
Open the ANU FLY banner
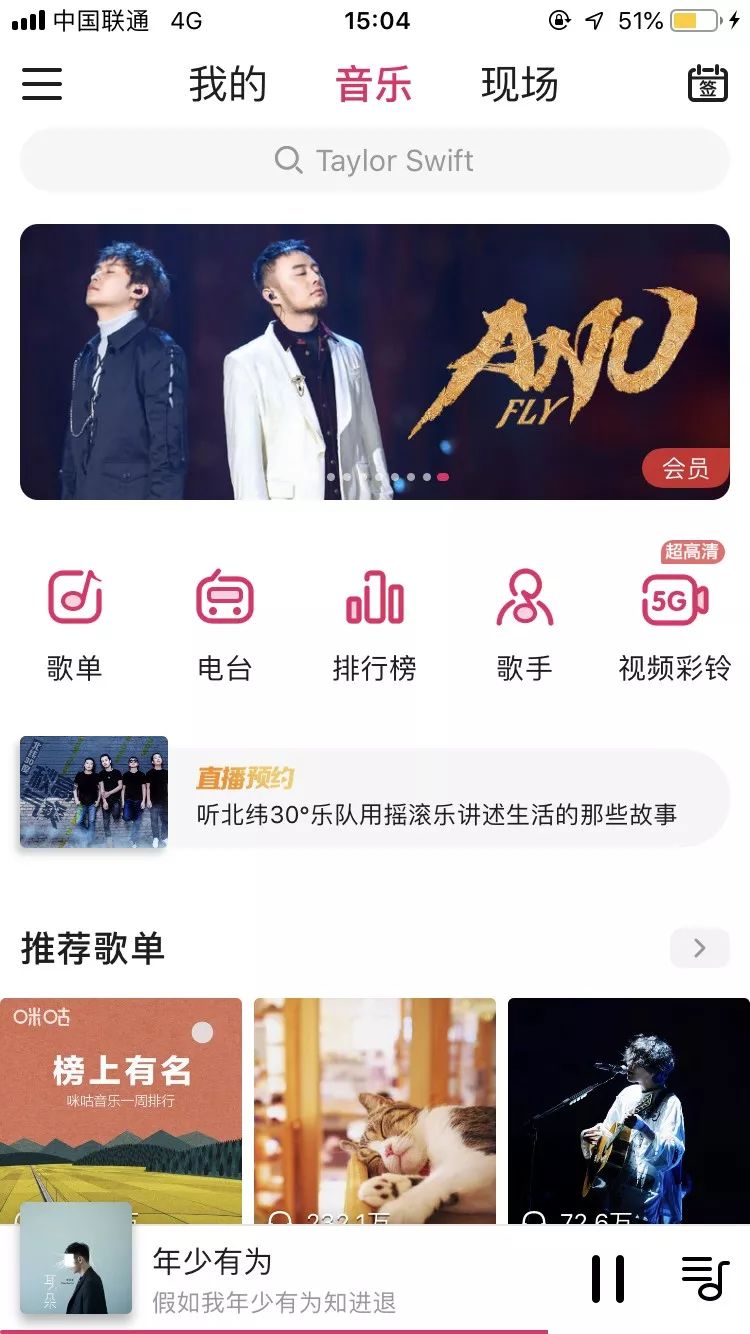tap(375, 361)
